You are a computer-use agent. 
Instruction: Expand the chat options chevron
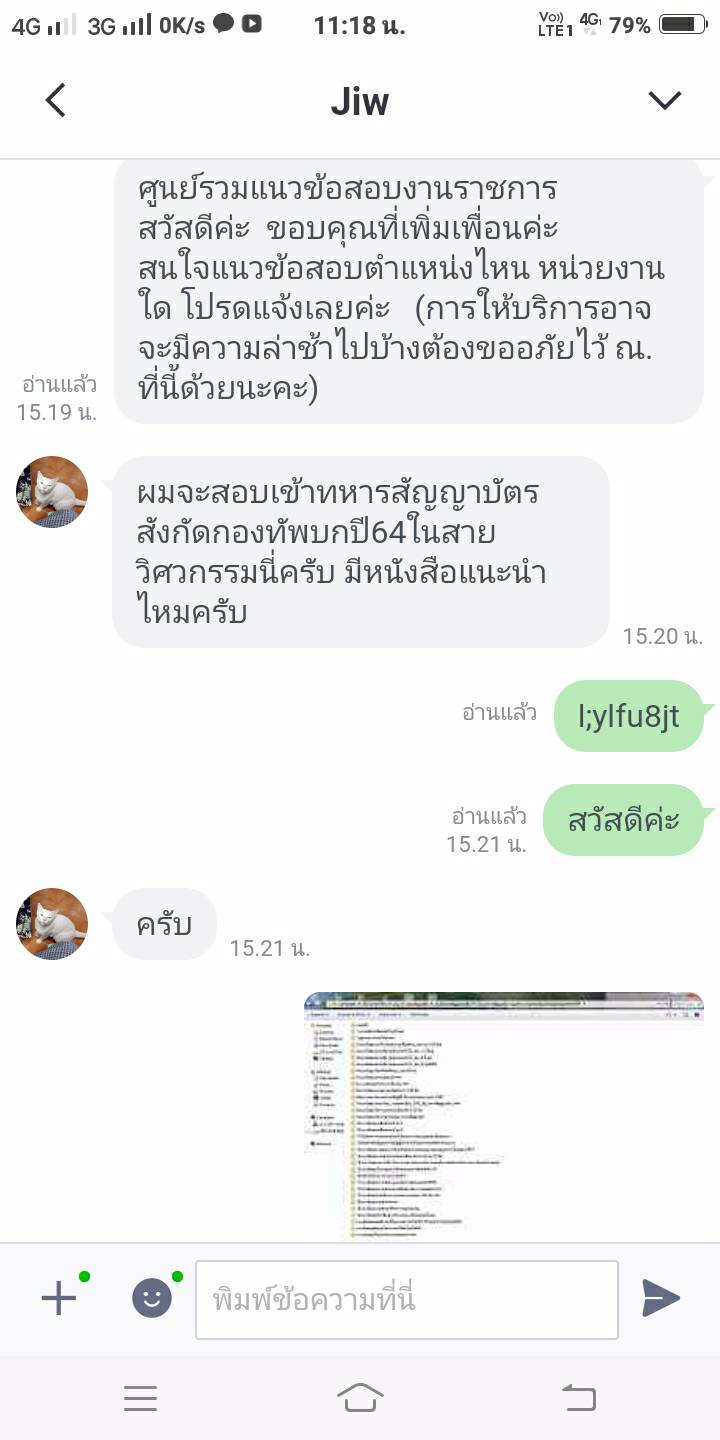point(664,100)
